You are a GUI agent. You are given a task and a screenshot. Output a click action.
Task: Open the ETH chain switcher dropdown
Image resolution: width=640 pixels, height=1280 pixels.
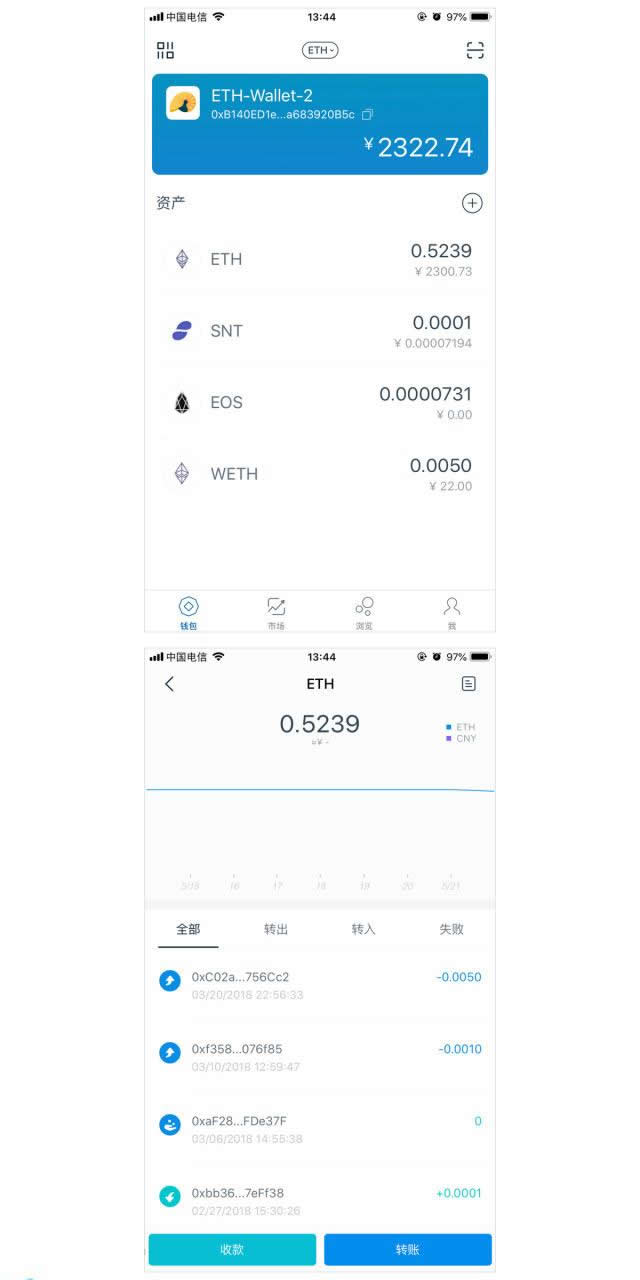[320, 50]
